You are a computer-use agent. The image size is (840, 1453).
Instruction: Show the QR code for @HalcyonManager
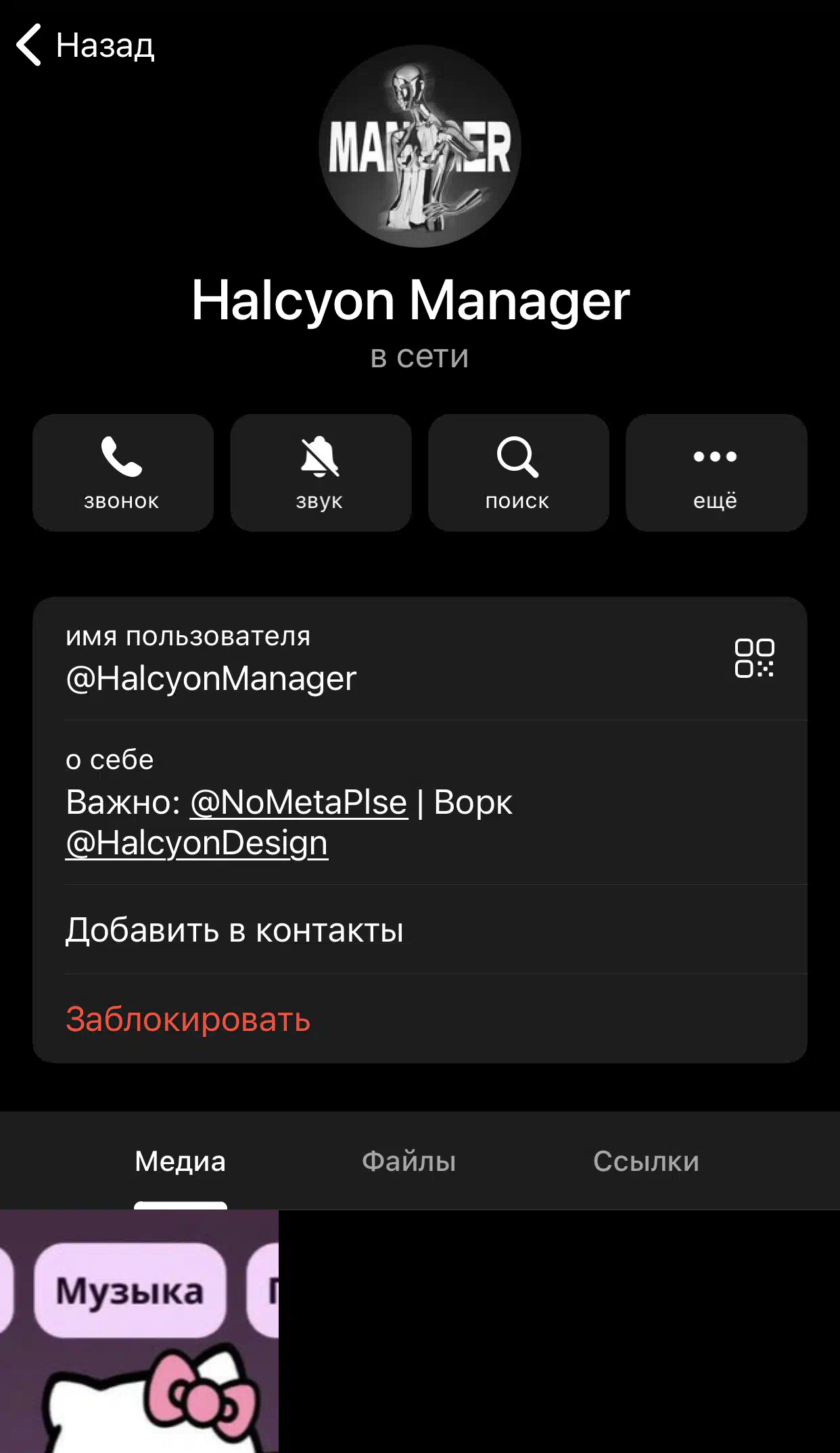(755, 658)
